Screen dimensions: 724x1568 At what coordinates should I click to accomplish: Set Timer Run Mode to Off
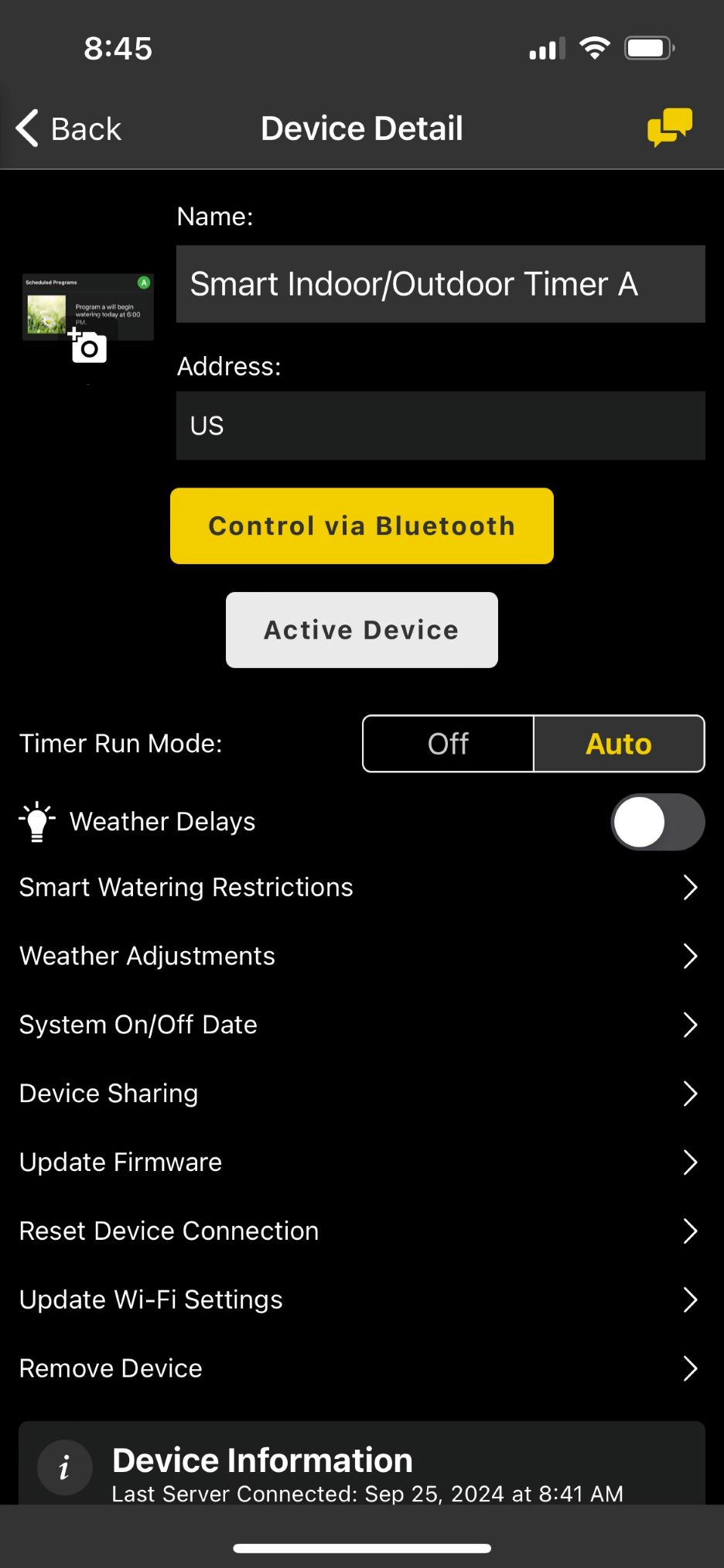pos(448,744)
